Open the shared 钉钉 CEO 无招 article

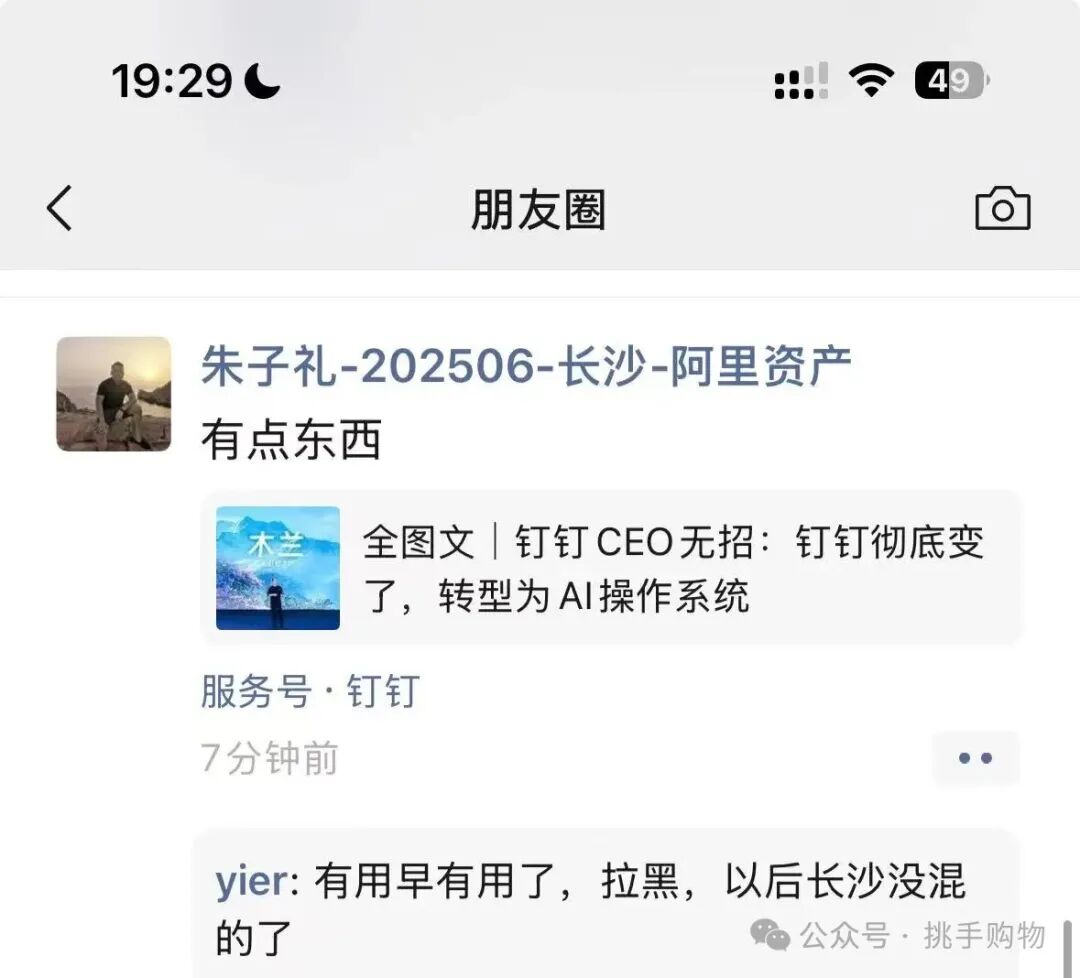(610, 568)
